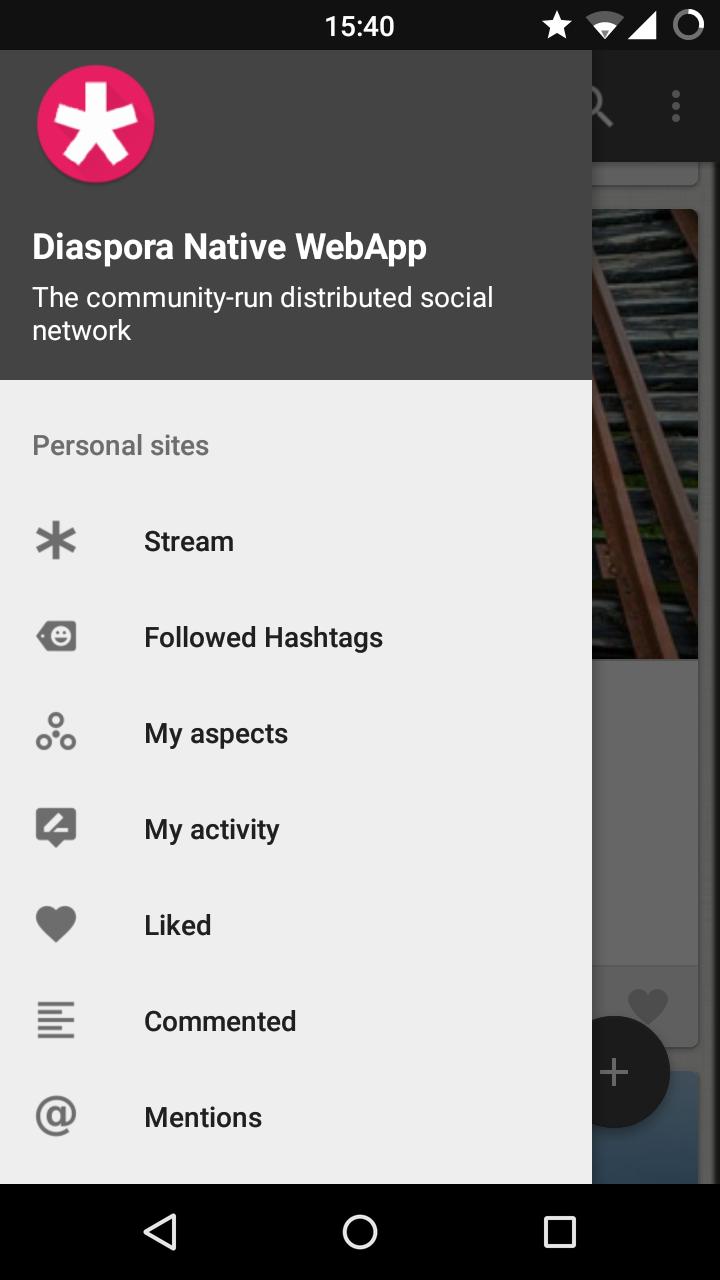720x1280 pixels.
Task: Tap the Commented list icon
Action: click(55, 1020)
